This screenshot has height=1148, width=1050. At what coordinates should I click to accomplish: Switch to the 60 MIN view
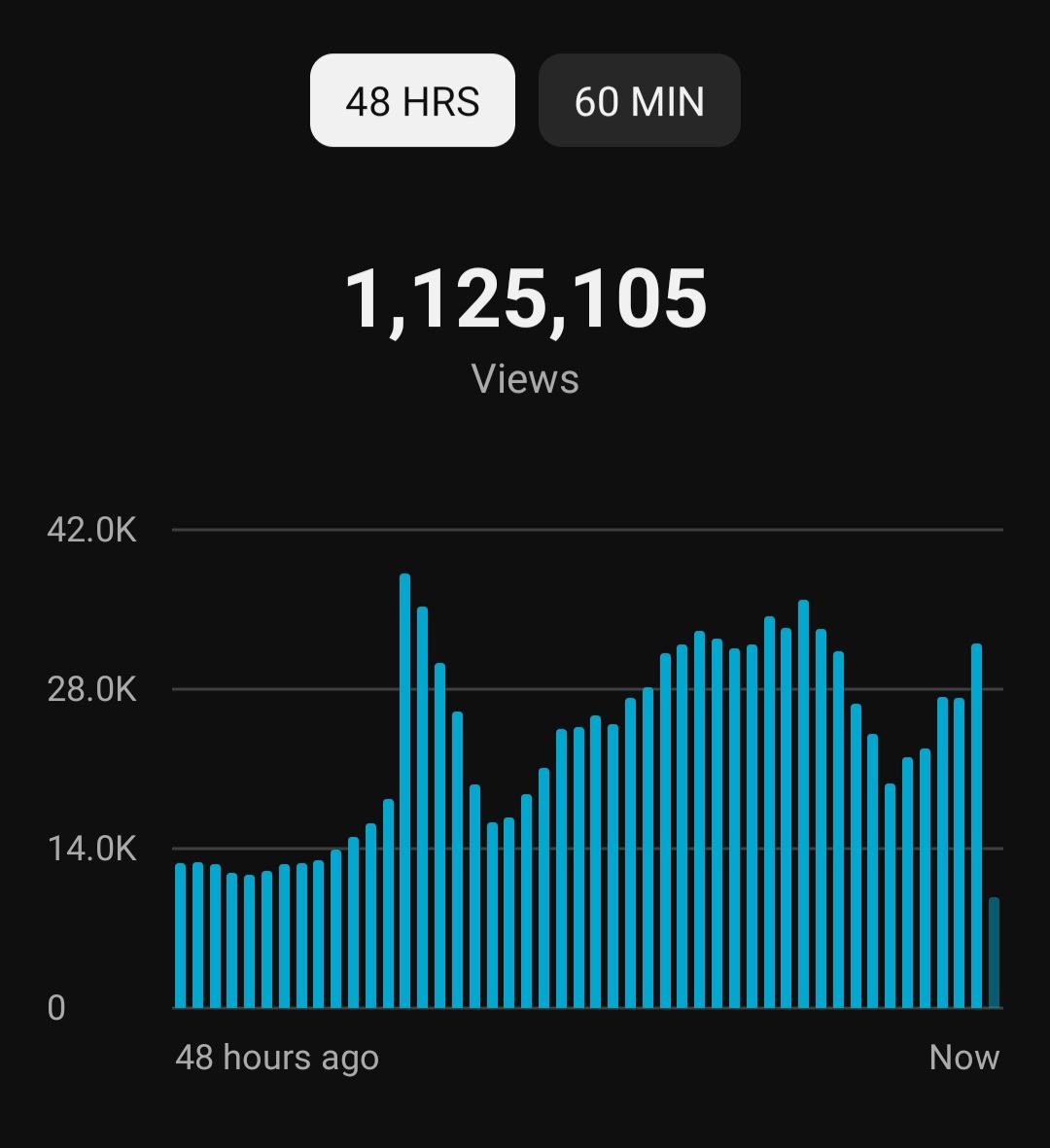pyautogui.click(x=639, y=101)
